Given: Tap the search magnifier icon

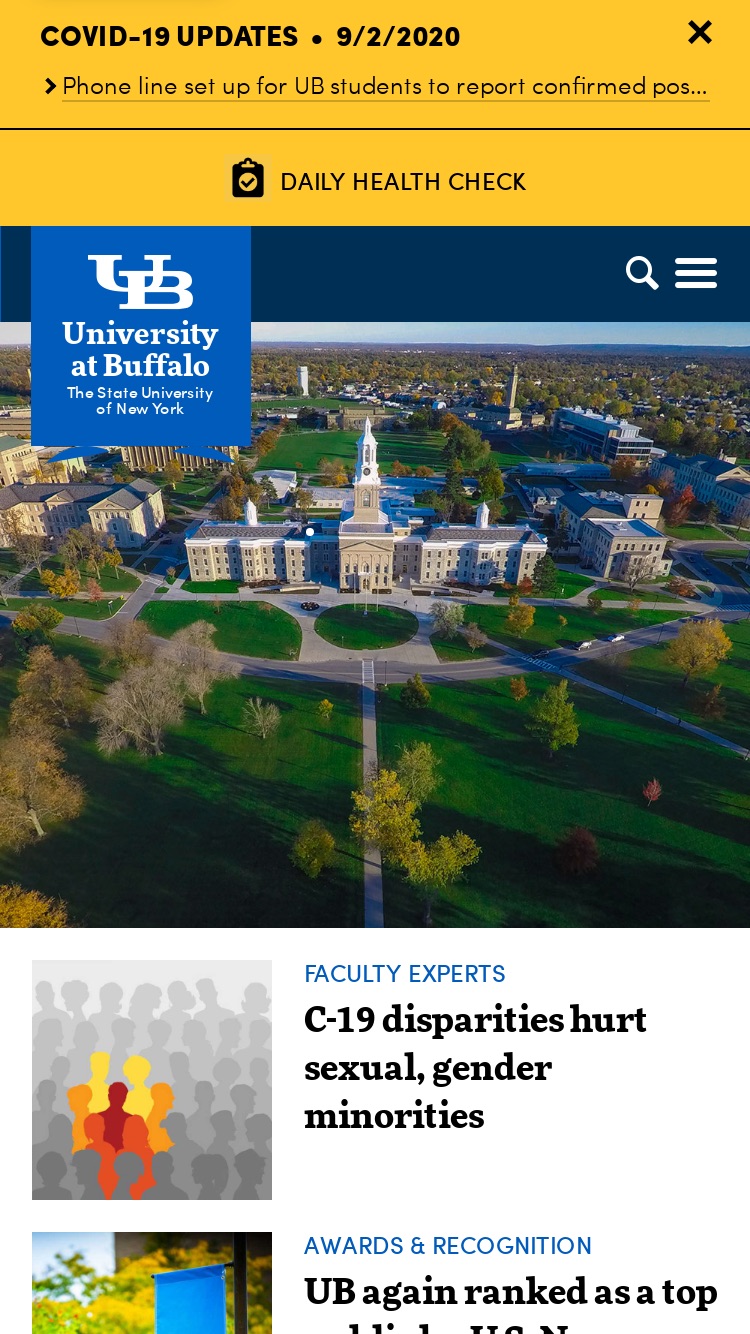Looking at the screenshot, I should coord(642,272).
